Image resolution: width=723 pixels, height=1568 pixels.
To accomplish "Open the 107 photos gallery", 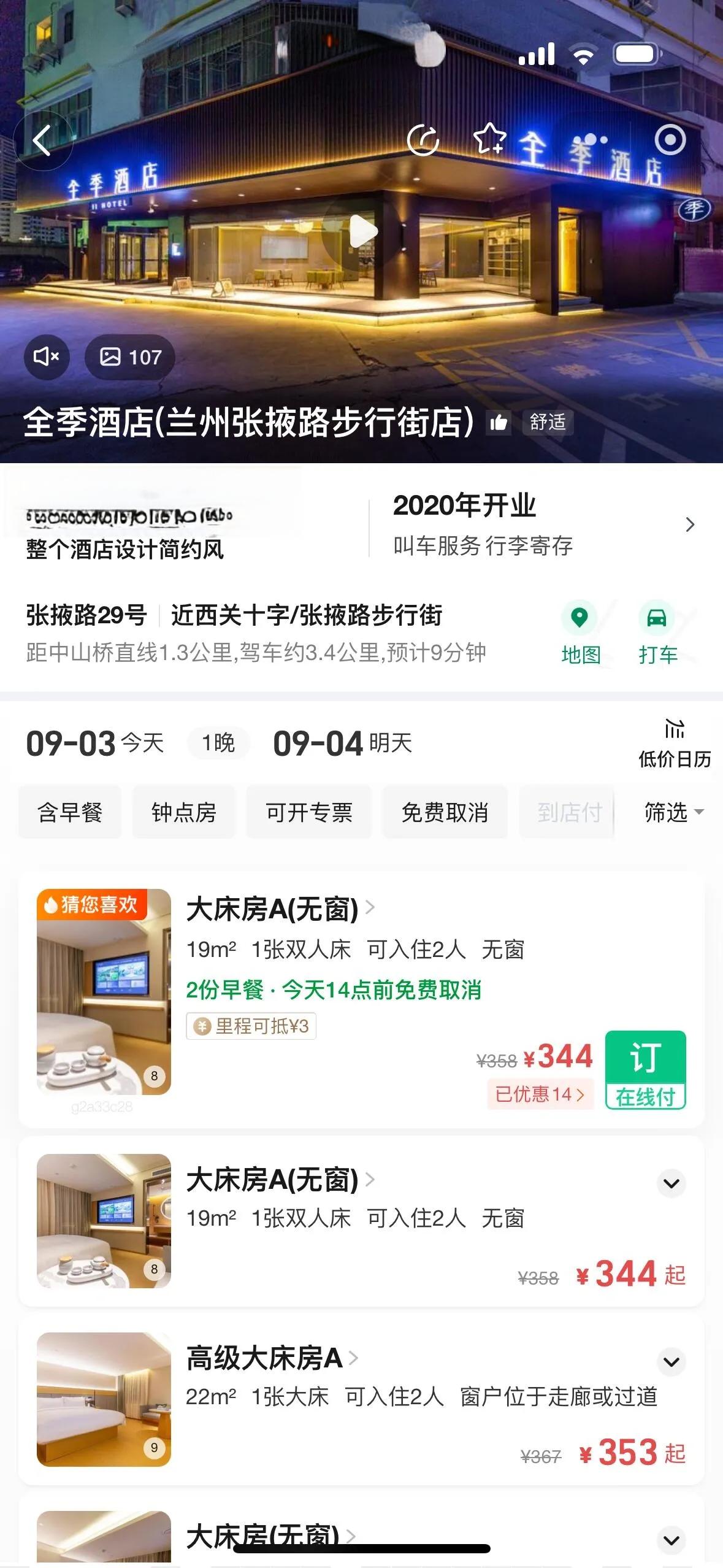I will pyautogui.click(x=130, y=356).
